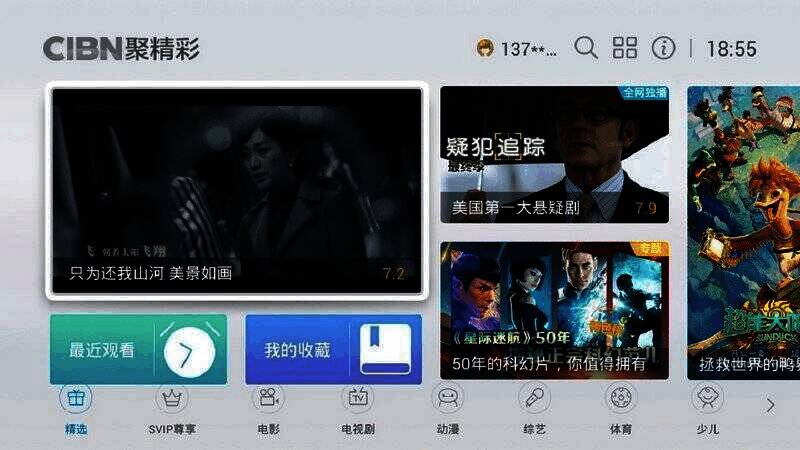Switch to the 综艺 tab
This screenshot has height=450, width=800.
click(x=534, y=408)
